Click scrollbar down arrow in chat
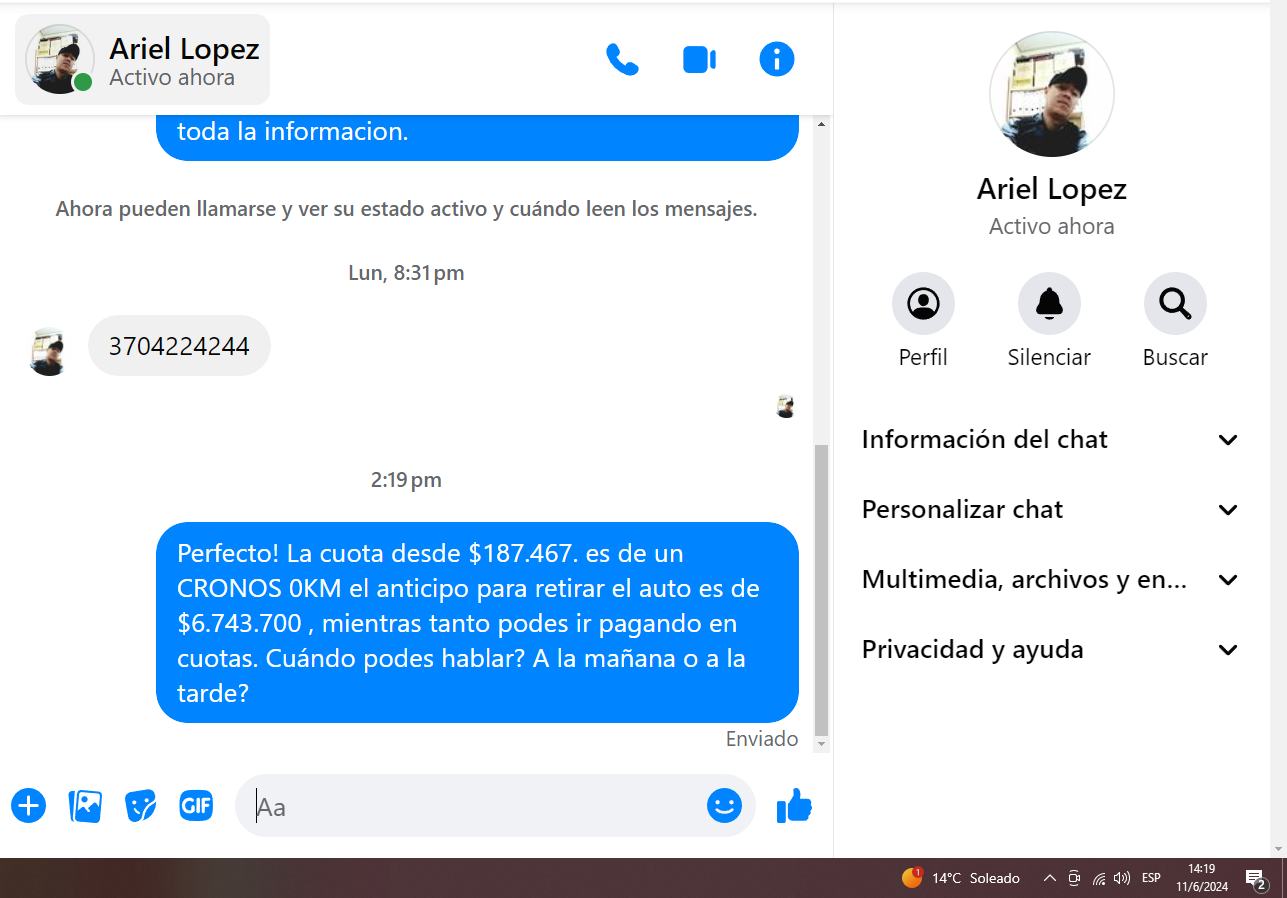This screenshot has height=898, width=1287. [822, 745]
